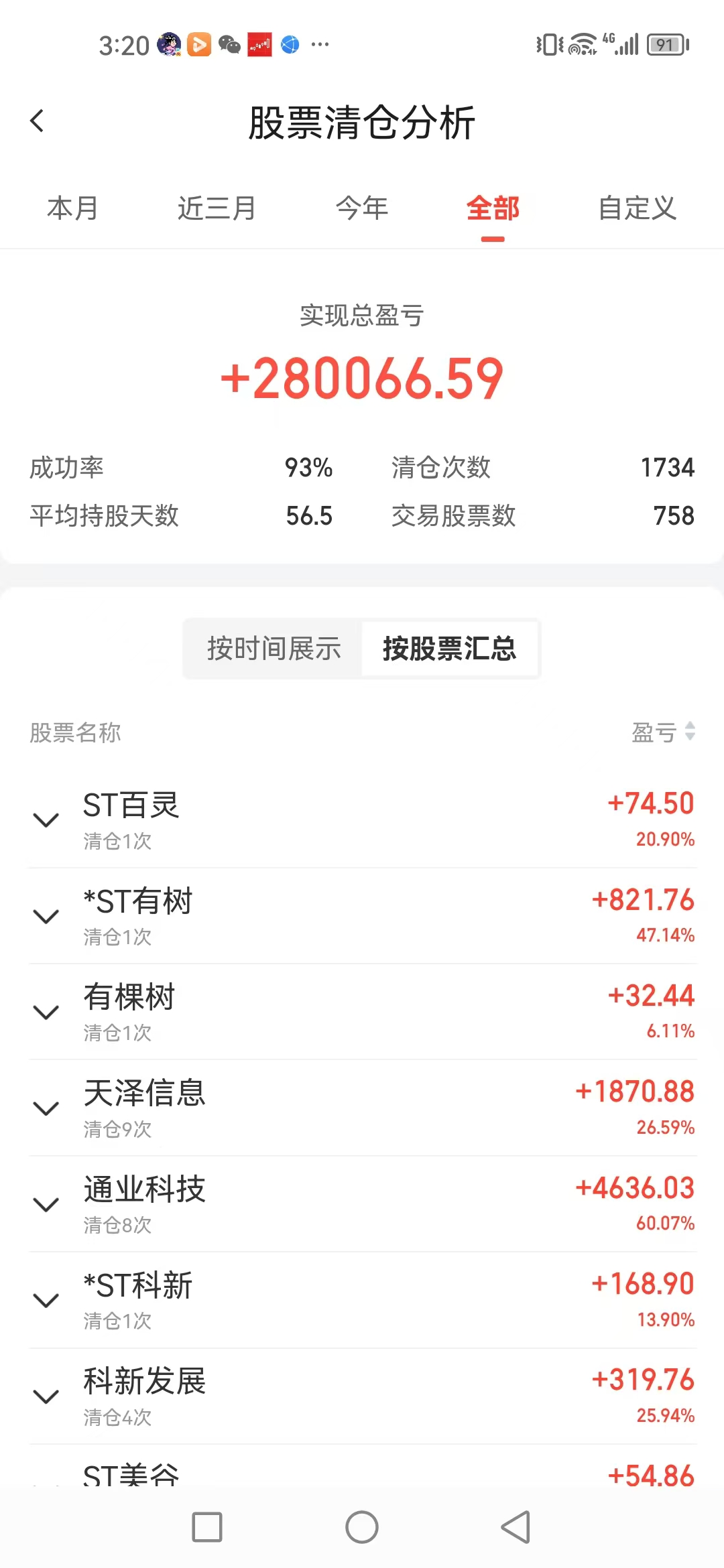This screenshot has height=1568, width=724.
Task: Sort the list by 盈亏
Action: [x=664, y=732]
